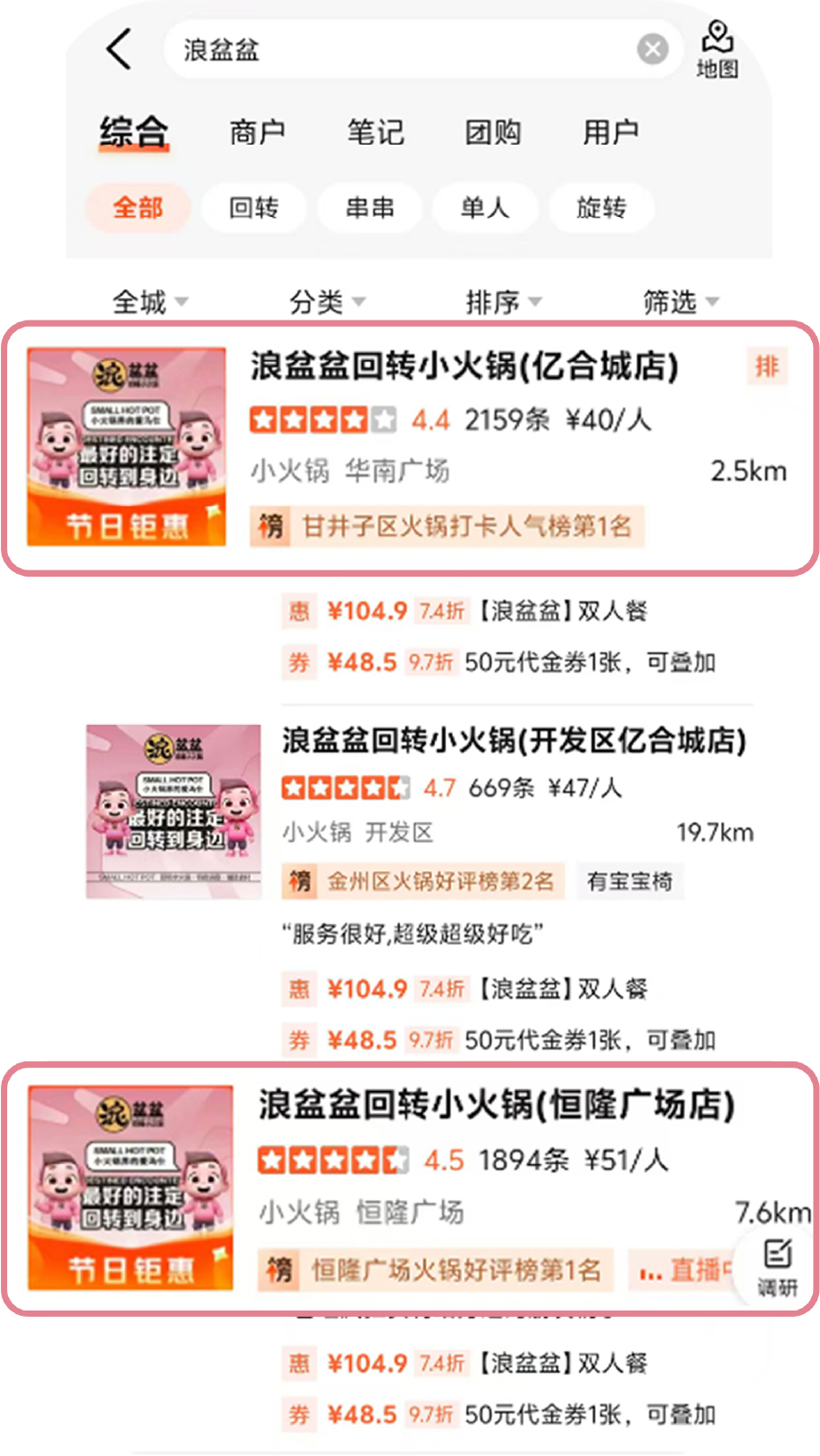820x1456 pixels.
Task: Open 浪盆盆回转小火锅(开发区亿合城店) listing
Action: [x=514, y=741]
